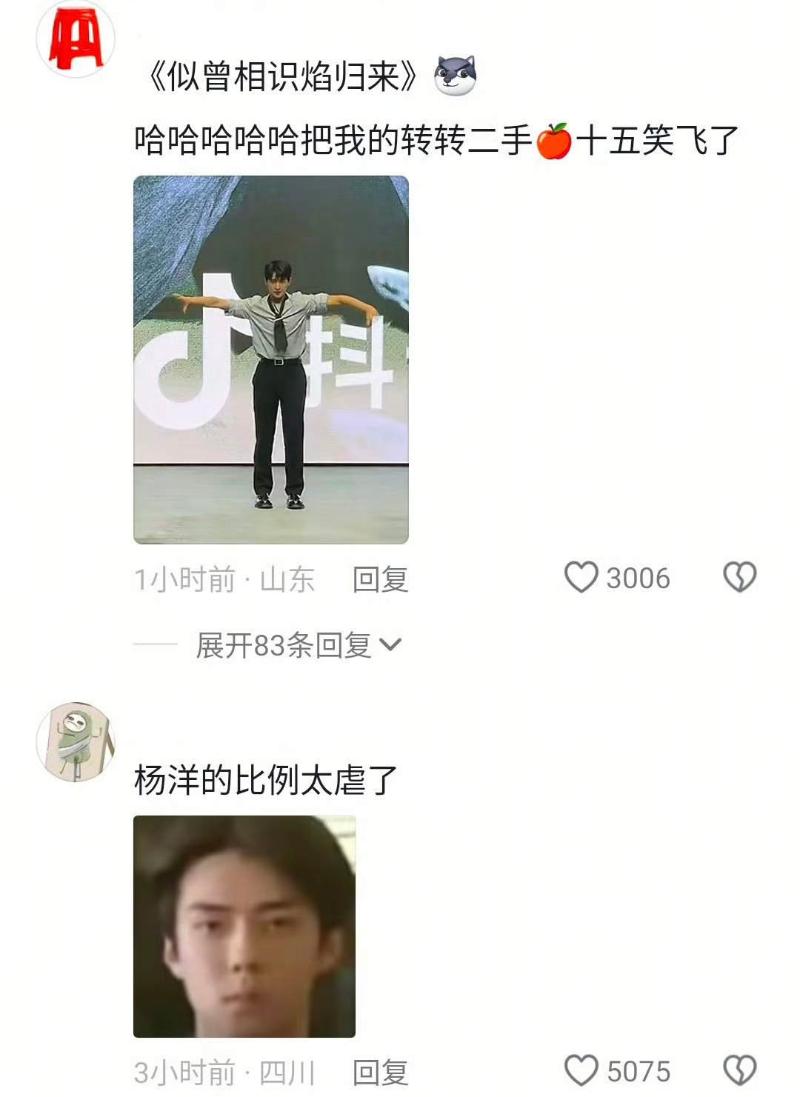Open the sloth avatar's profile
The height and width of the screenshot is (1097, 800).
(76, 742)
